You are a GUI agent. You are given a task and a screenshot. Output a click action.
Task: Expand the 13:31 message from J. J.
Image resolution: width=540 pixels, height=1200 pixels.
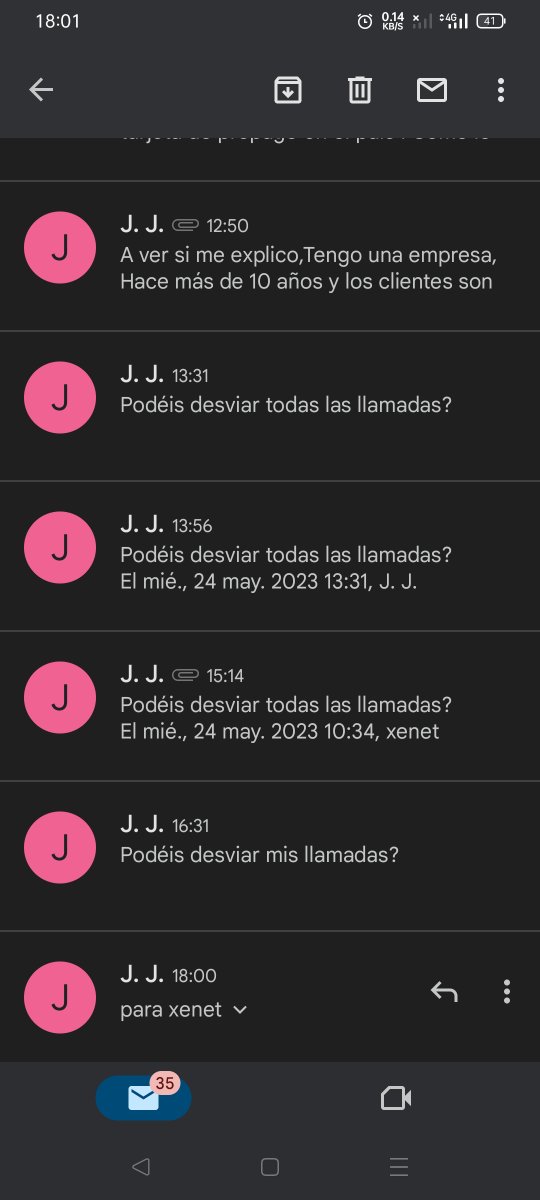pyautogui.click(x=270, y=406)
